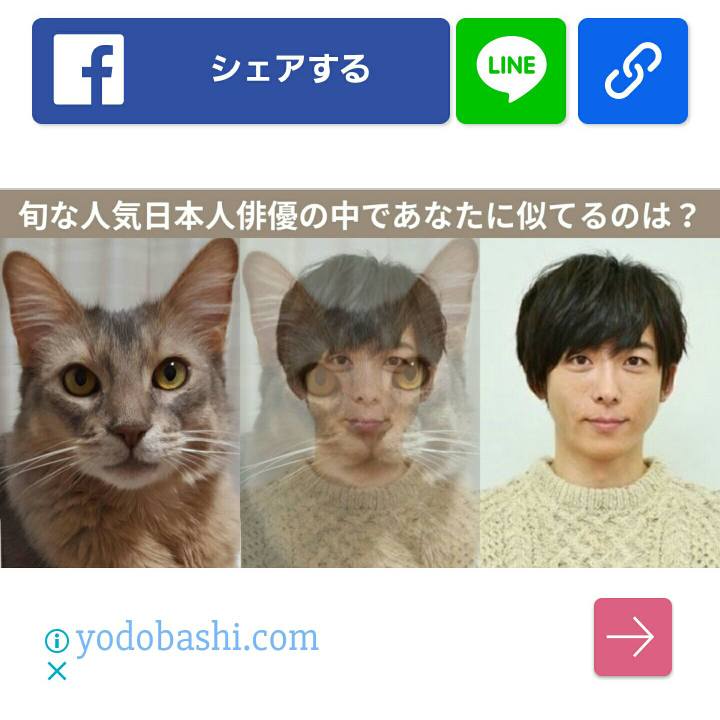Image resolution: width=720 pixels, height=720 pixels.
Task: Copy the link with the chain icon
Action: tap(633, 70)
